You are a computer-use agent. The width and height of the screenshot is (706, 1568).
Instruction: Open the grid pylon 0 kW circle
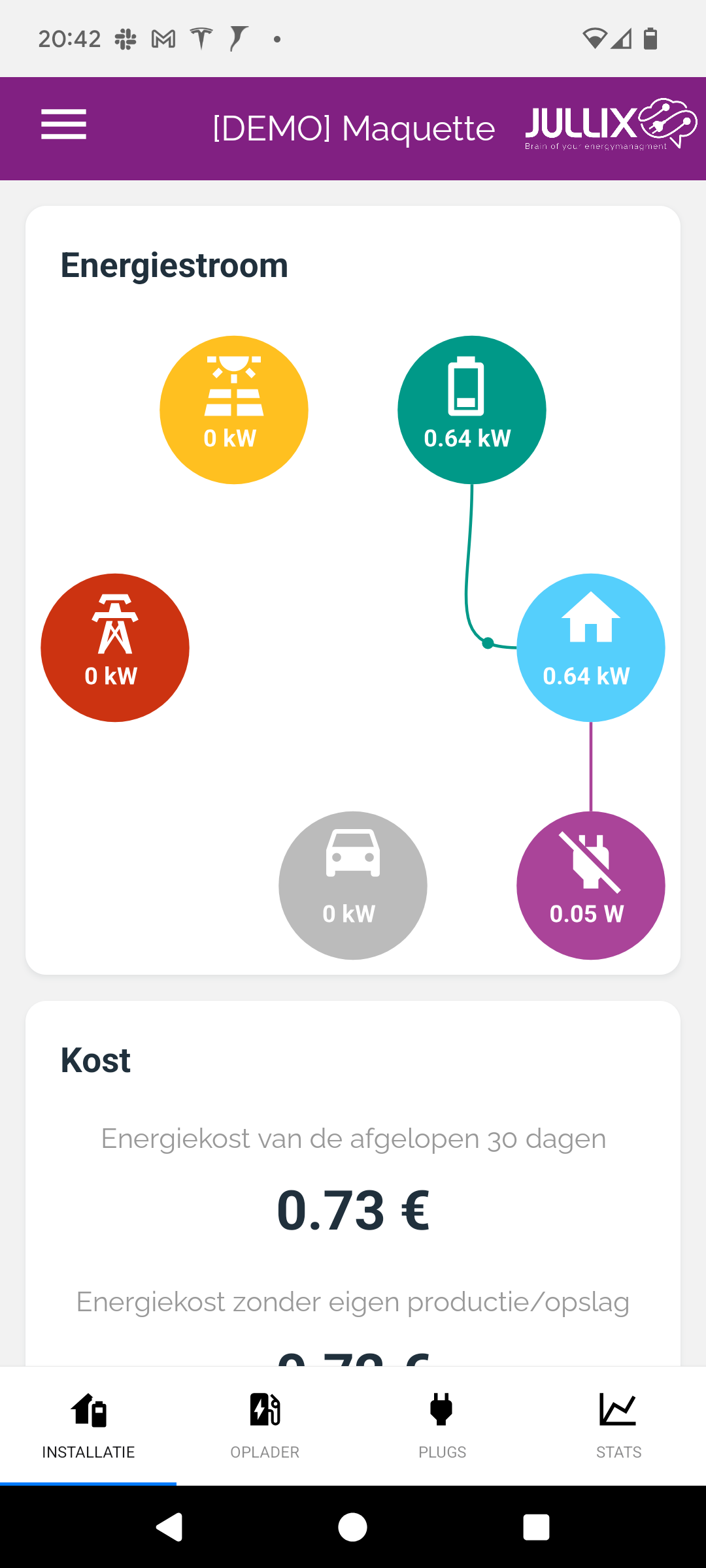(x=115, y=647)
